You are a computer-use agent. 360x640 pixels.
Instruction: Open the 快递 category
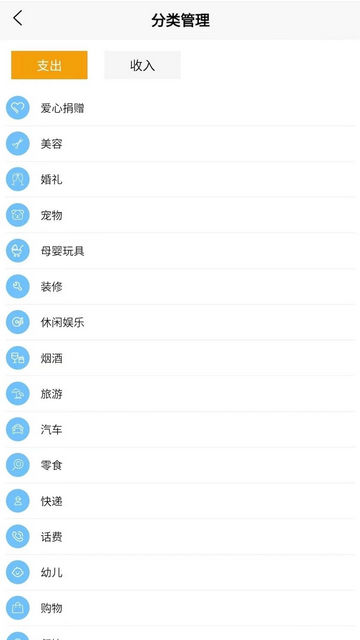(180, 501)
